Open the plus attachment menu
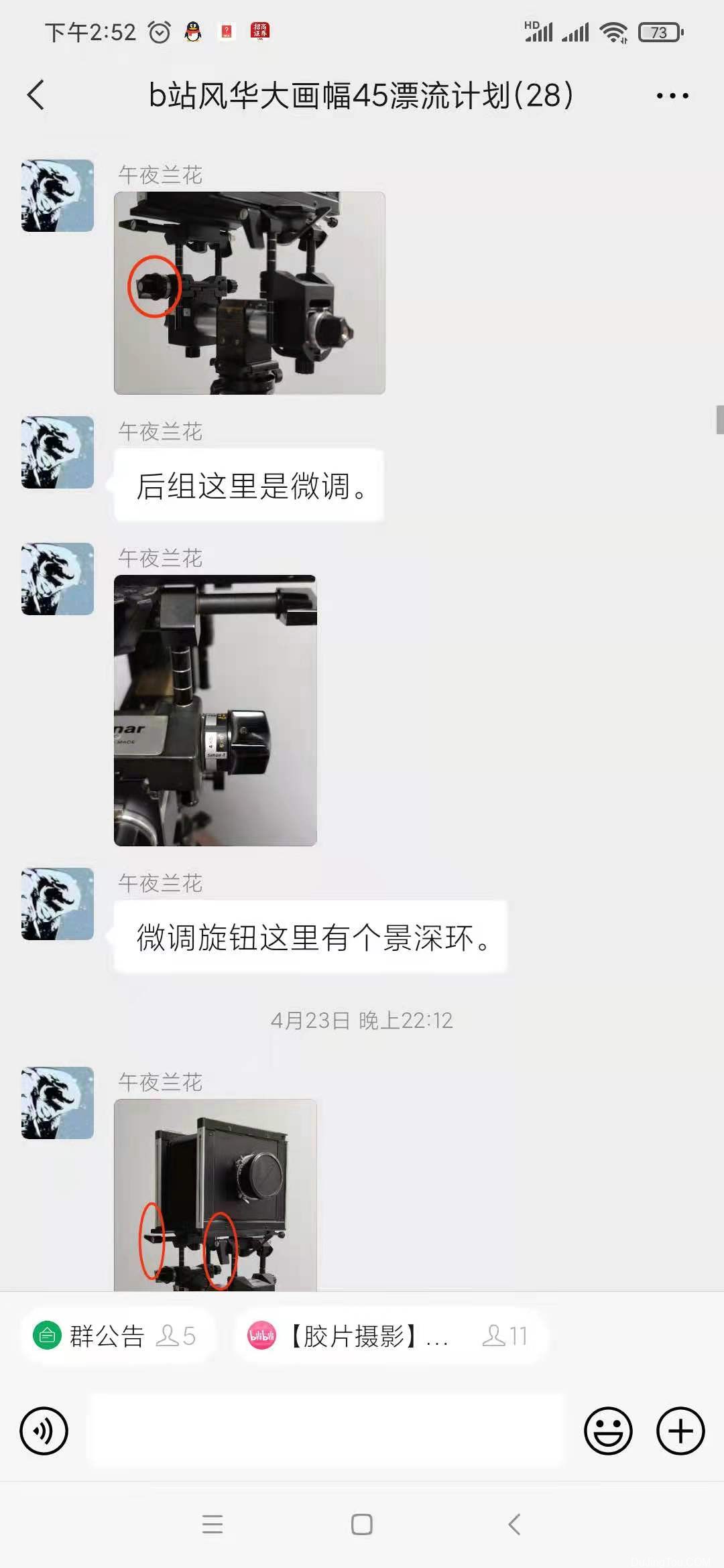Image resolution: width=724 pixels, height=1568 pixels. tap(680, 1431)
